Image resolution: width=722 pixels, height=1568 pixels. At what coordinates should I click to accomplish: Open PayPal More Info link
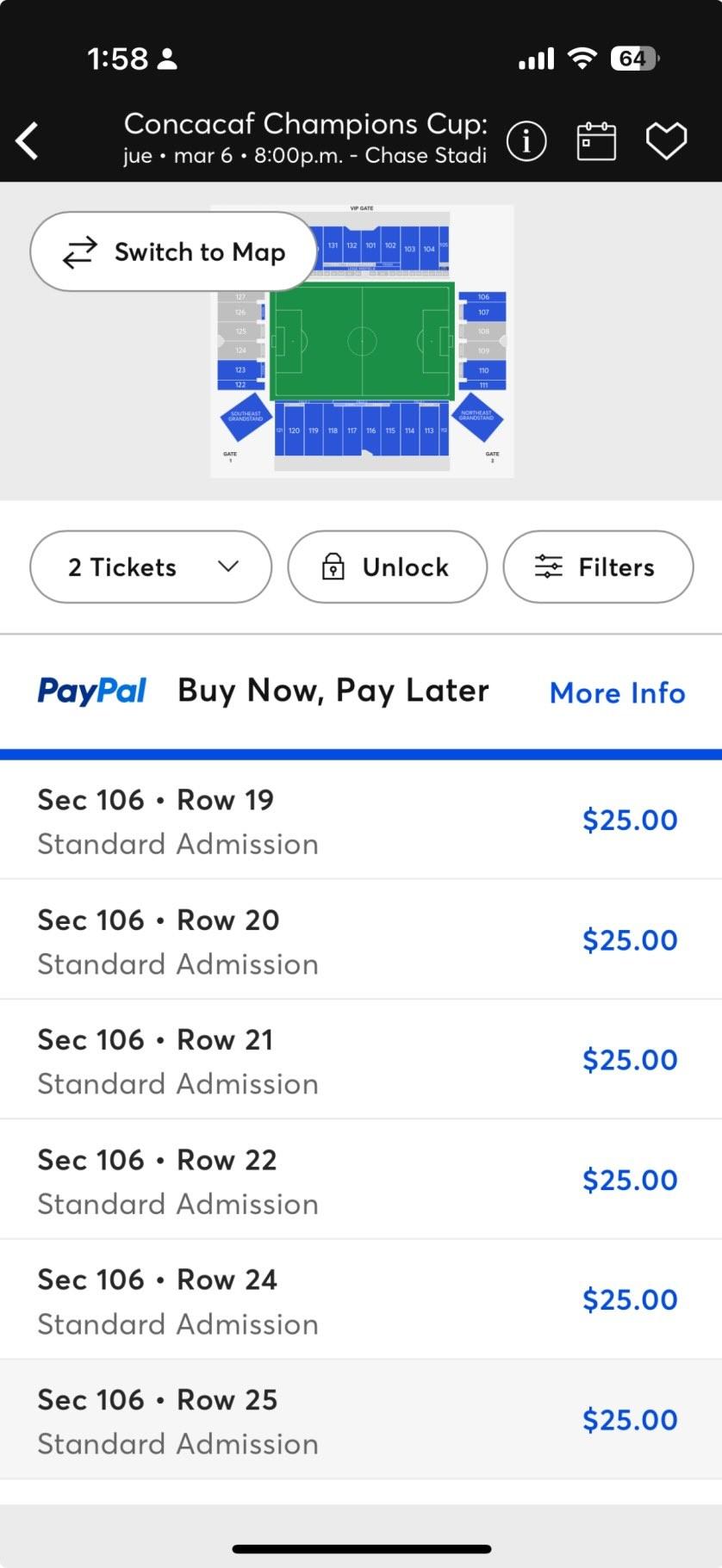click(x=617, y=692)
